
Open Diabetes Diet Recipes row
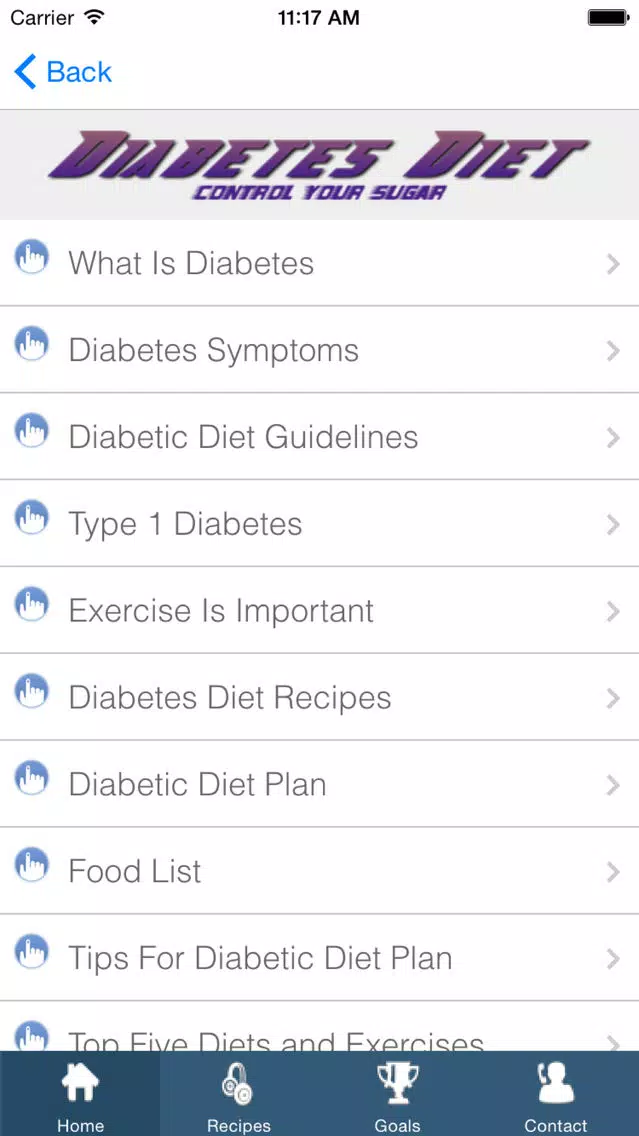(x=320, y=697)
